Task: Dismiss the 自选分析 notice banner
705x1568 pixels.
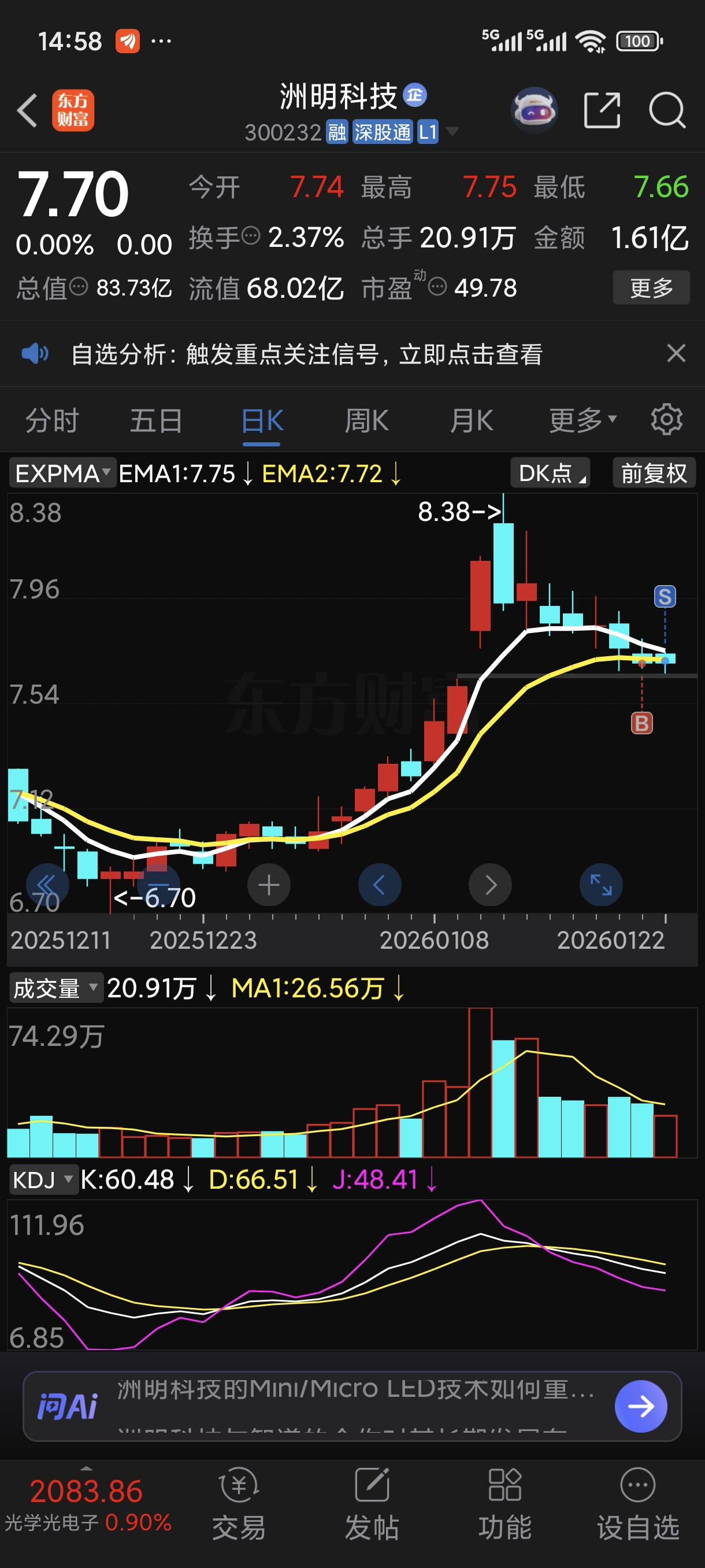Action: 676,354
